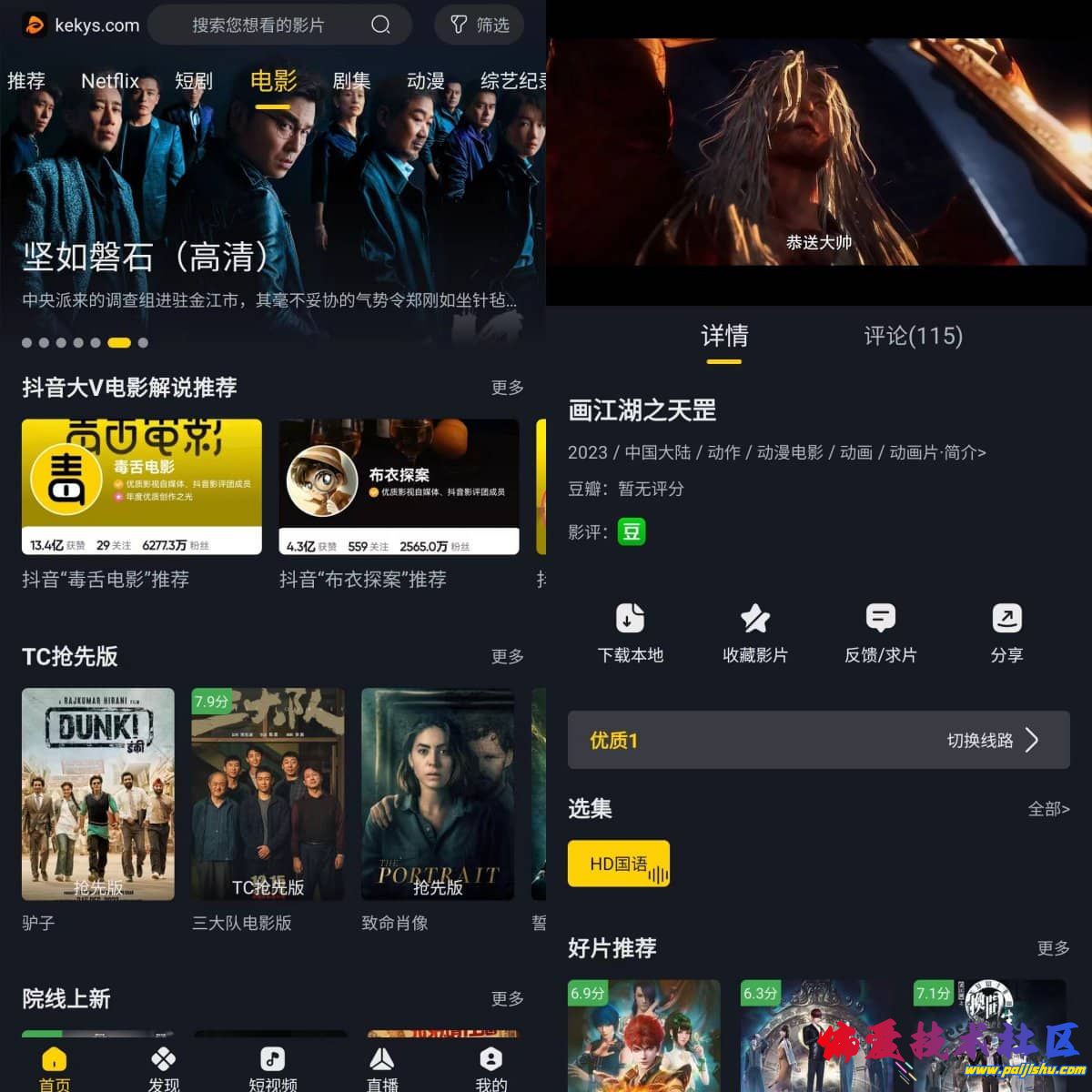
Task: Switch to the Netflix tab
Action: click(109, 81)
